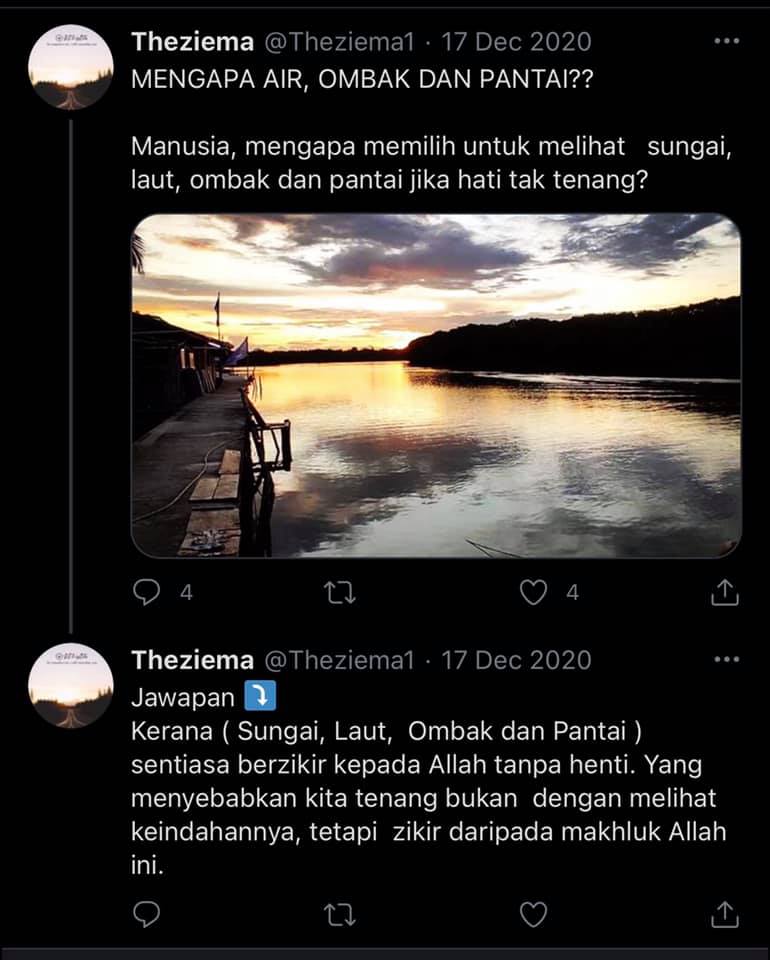This screenshot has height=960, width=770.
Task: Open overflow menu on the MENGAPA AIR tweet
Action: tap(727, 41)
